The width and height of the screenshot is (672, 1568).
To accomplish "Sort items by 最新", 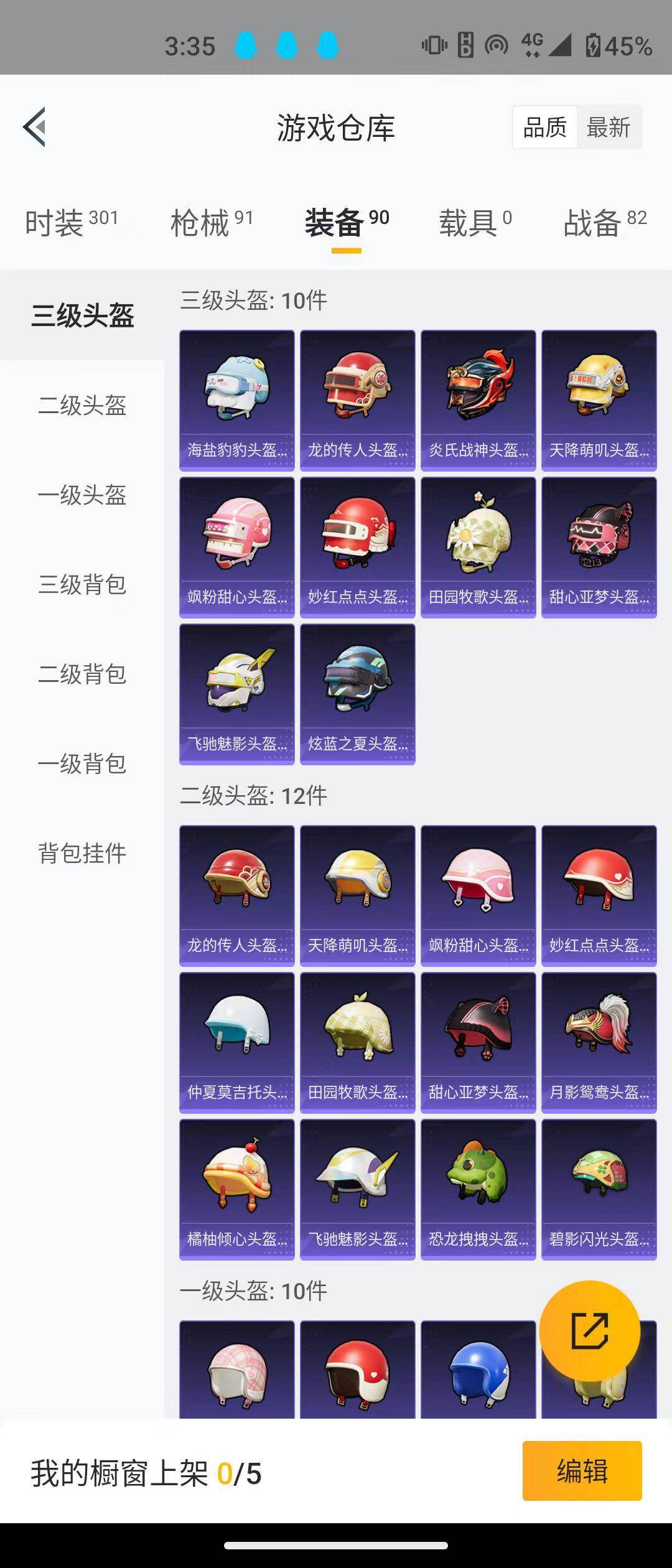I will pos(607,126).
